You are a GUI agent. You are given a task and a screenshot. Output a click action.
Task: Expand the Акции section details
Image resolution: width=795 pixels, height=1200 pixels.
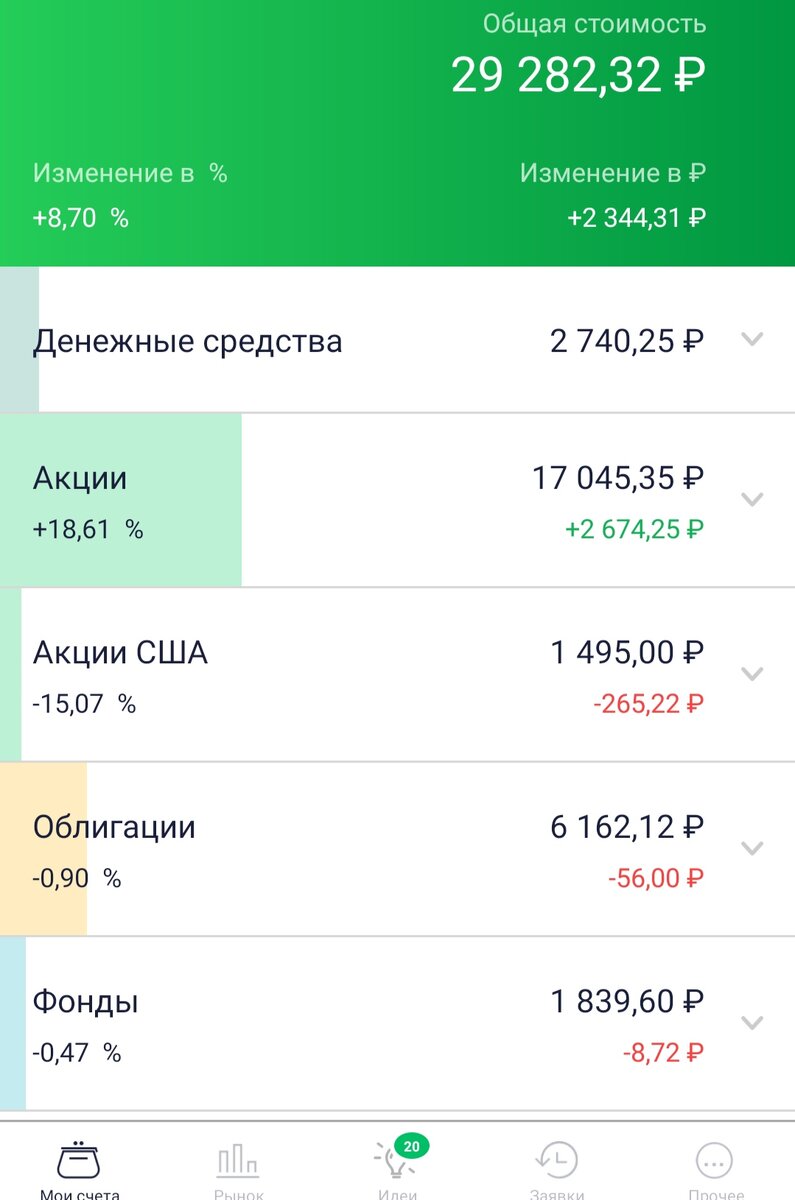(x=753, y=500)
